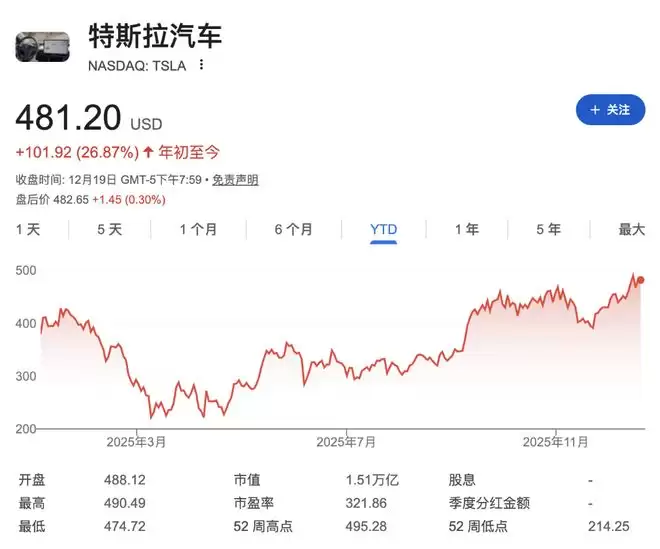Image resolution: width=660 pixels, height=549 pixels.
Task: Switch chart to 最大 range
Action: point(632,229)
